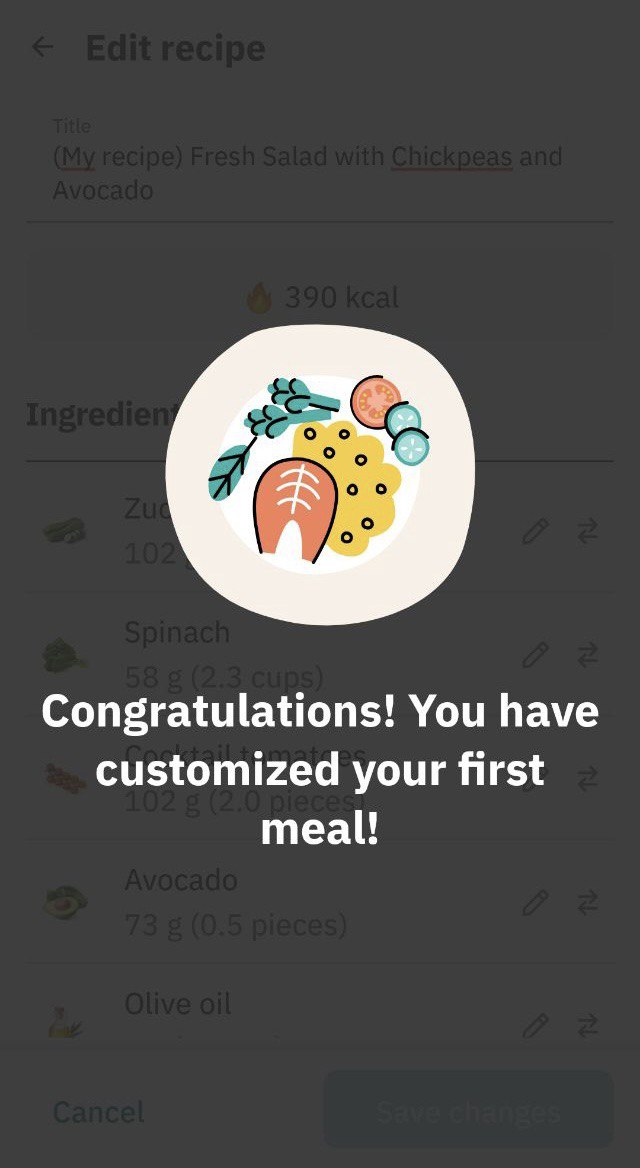The width and height of the screenshot is (640, 1168).
Task: Save changes to the recipe
Action: [x=469, y=1111]
